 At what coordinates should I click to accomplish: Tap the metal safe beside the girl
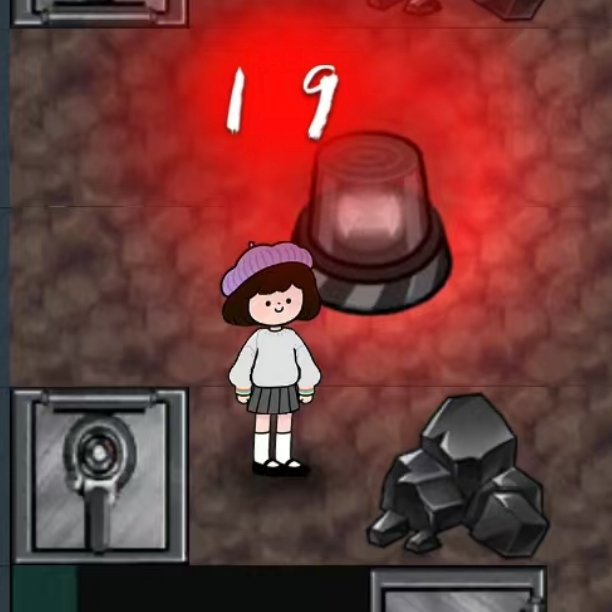(x=99, y=473)
